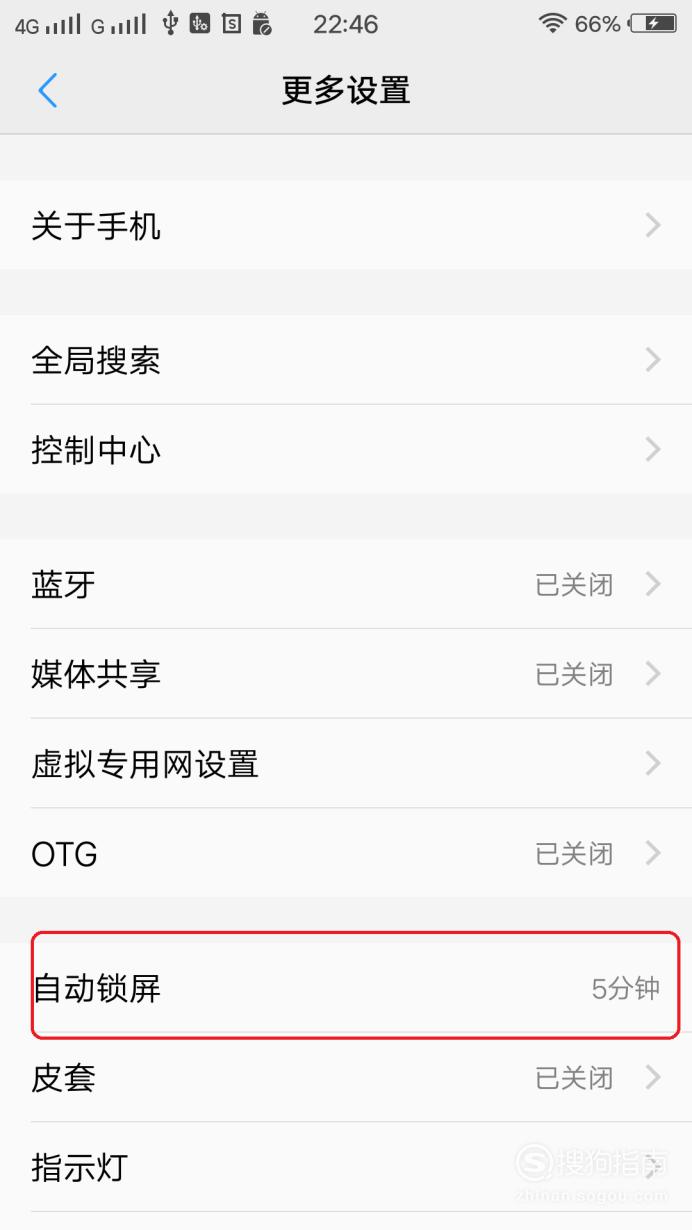The height and width of the screenshot is (1230, 692).
Task: Open 蓝牙 settings row
Action: coord(346,584)
